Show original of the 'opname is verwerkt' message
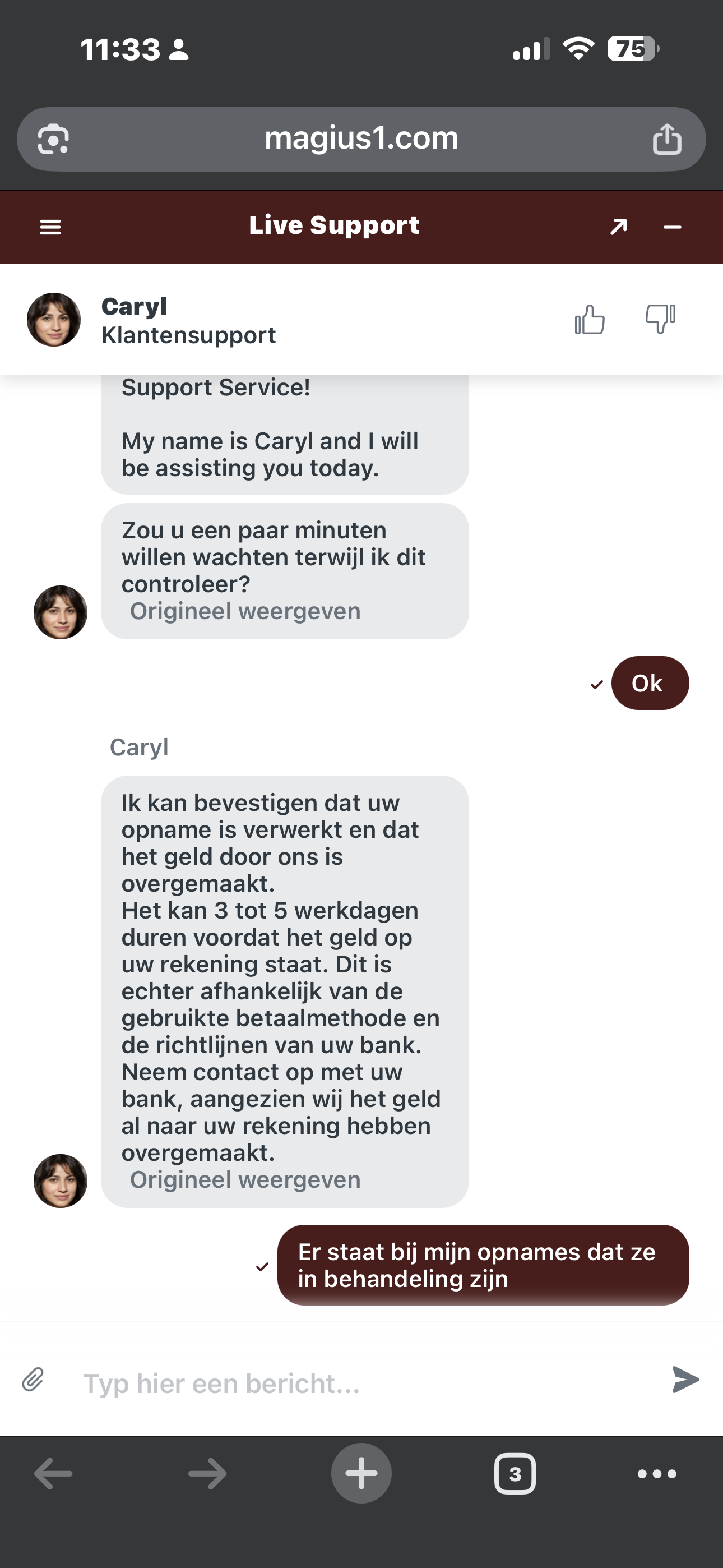The image size is (723, 1568). pos(245,1180)
